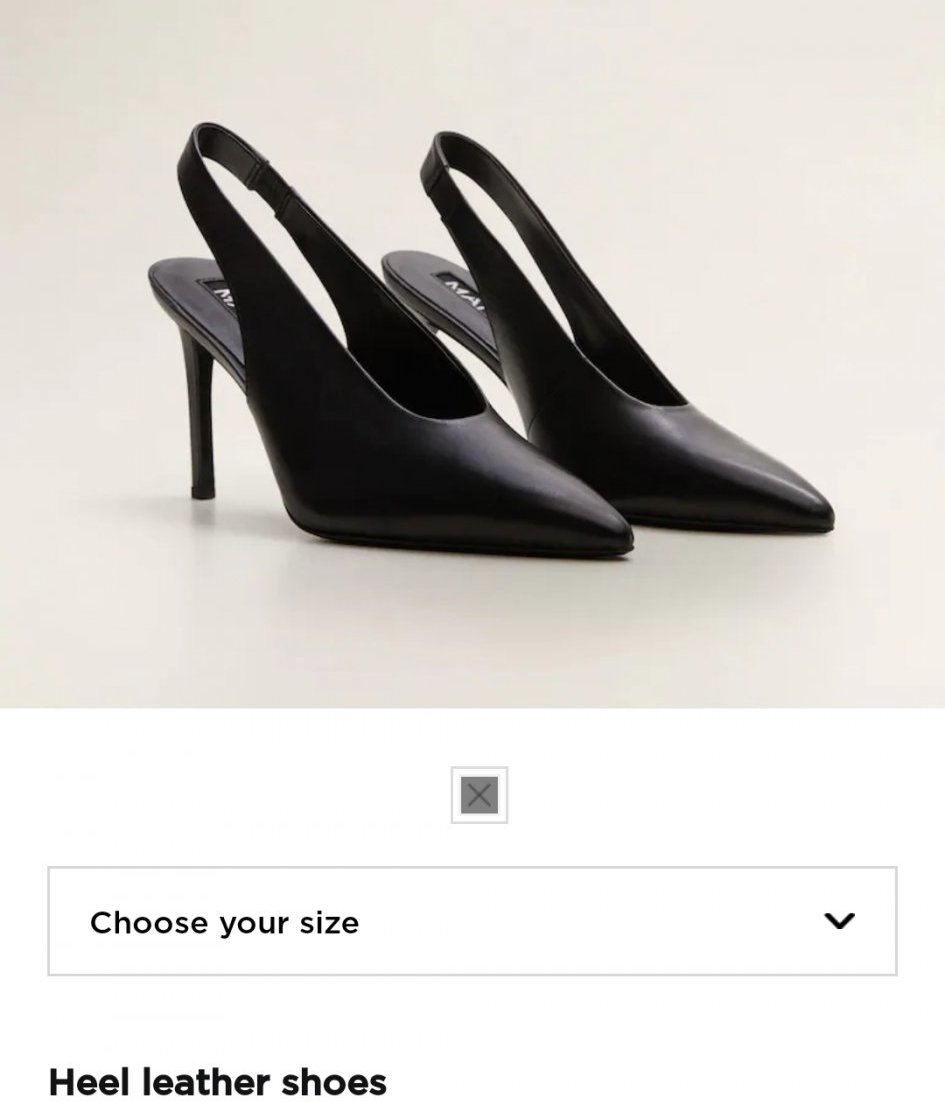
Task: Open the heel leather shoes product photo
Action: tap(472, 353)
